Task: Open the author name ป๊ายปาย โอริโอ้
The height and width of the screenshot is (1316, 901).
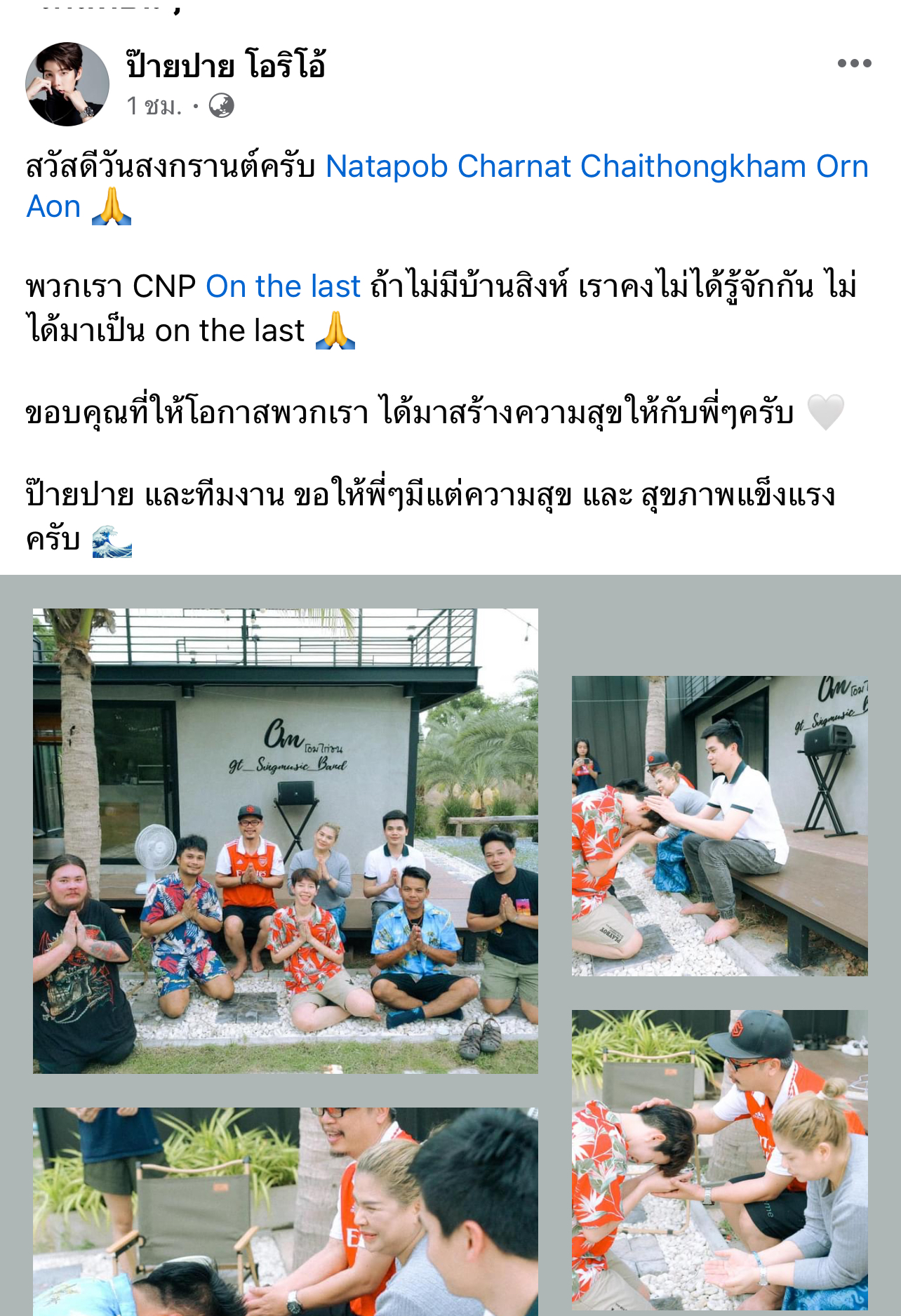Action: click(x=226, y=65)
